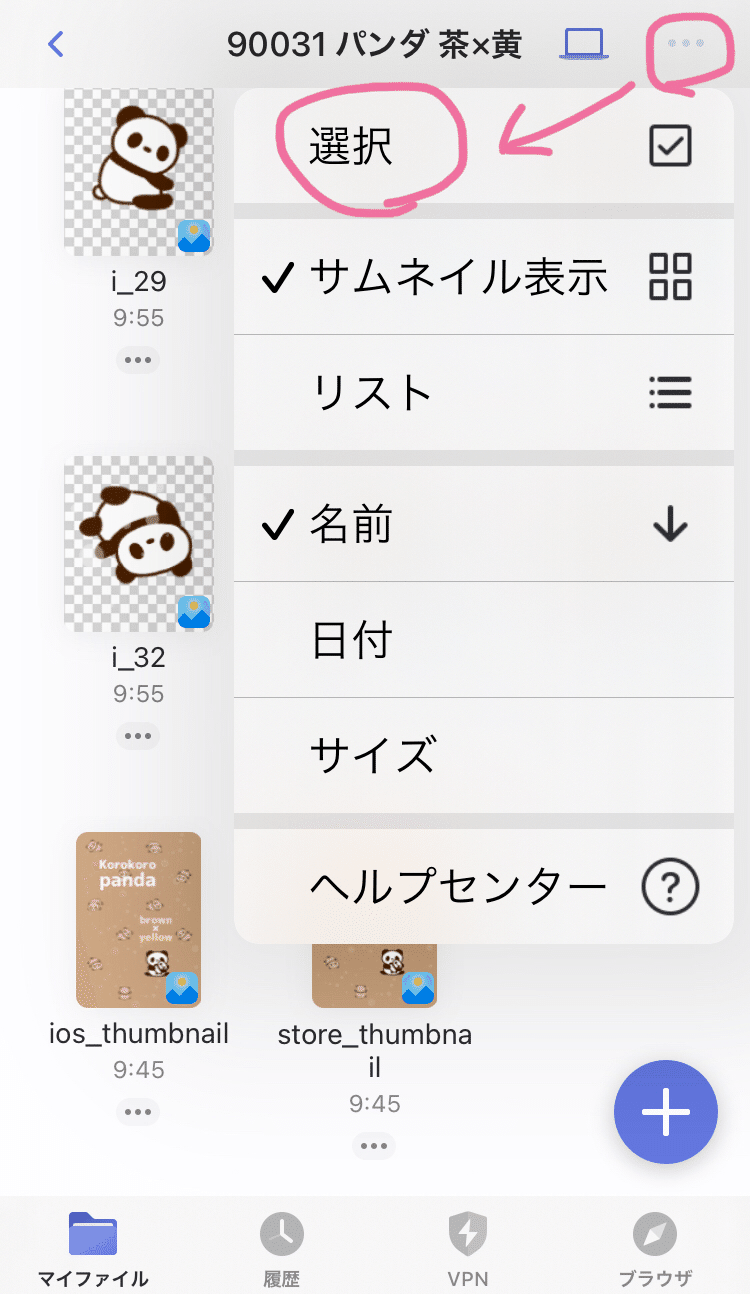Open more options under i_32
The height and width of the screenshot is (1294, 750).
[138, 736]
